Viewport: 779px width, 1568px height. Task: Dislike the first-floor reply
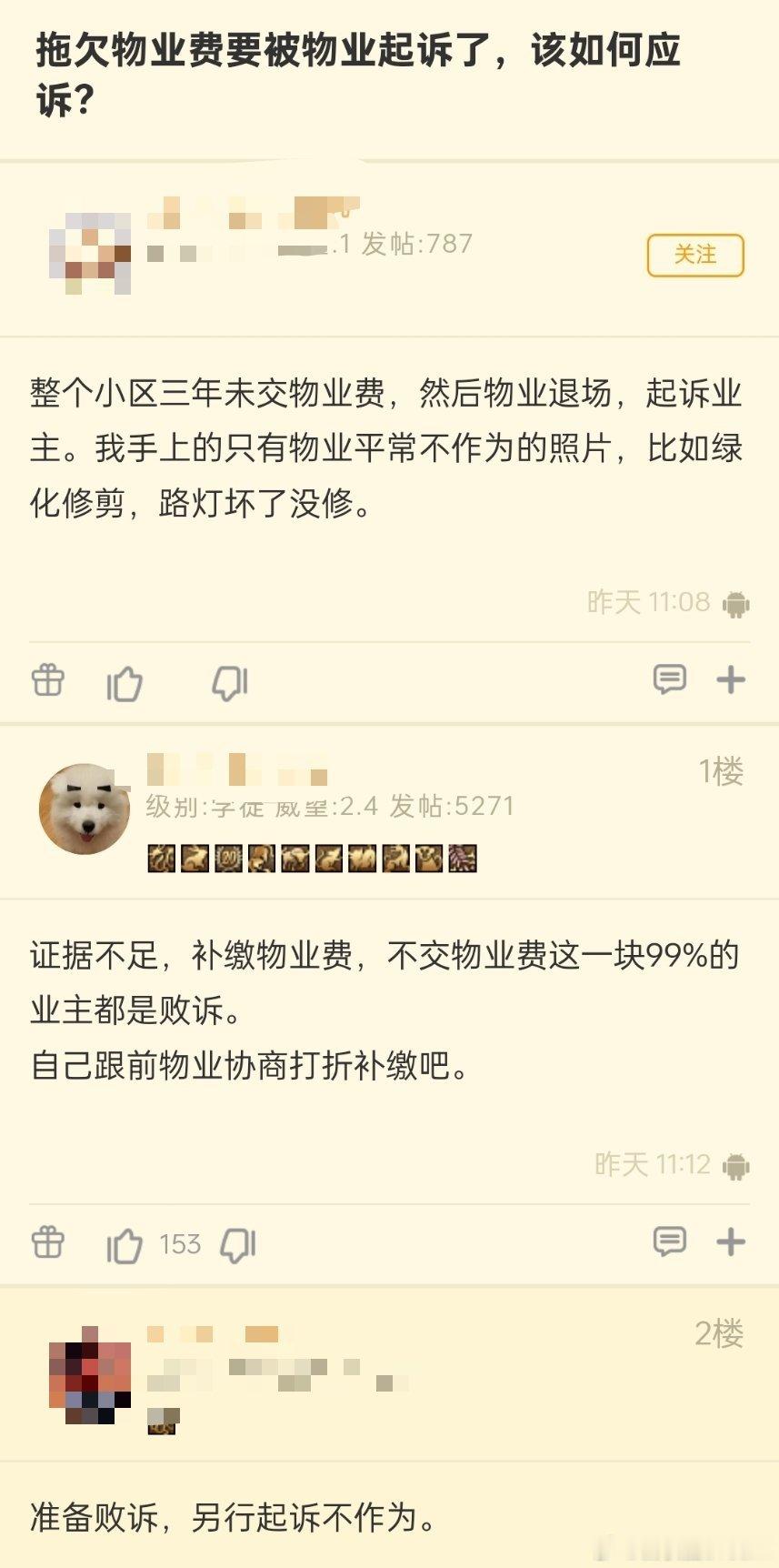[238, 1244]
